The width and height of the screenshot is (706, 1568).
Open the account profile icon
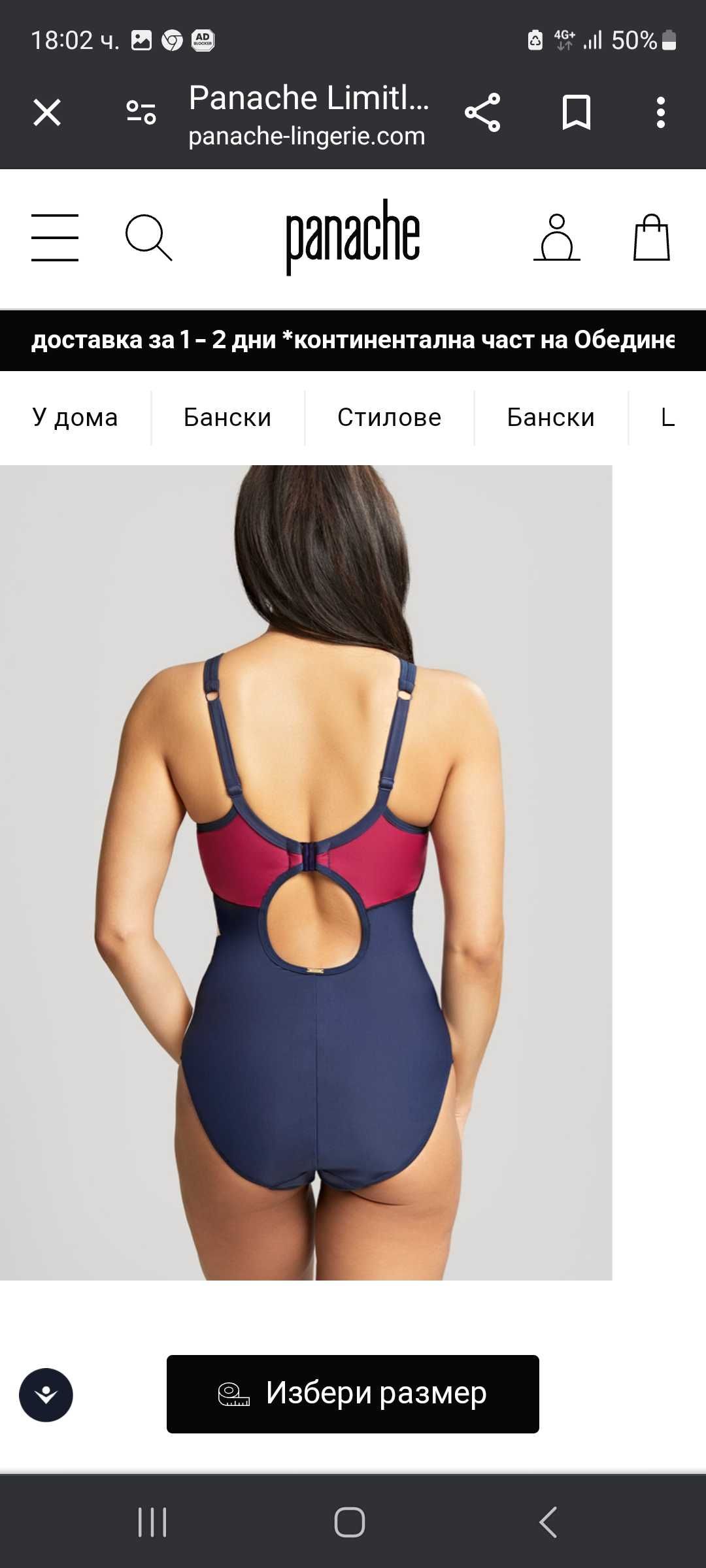[556, 238]
